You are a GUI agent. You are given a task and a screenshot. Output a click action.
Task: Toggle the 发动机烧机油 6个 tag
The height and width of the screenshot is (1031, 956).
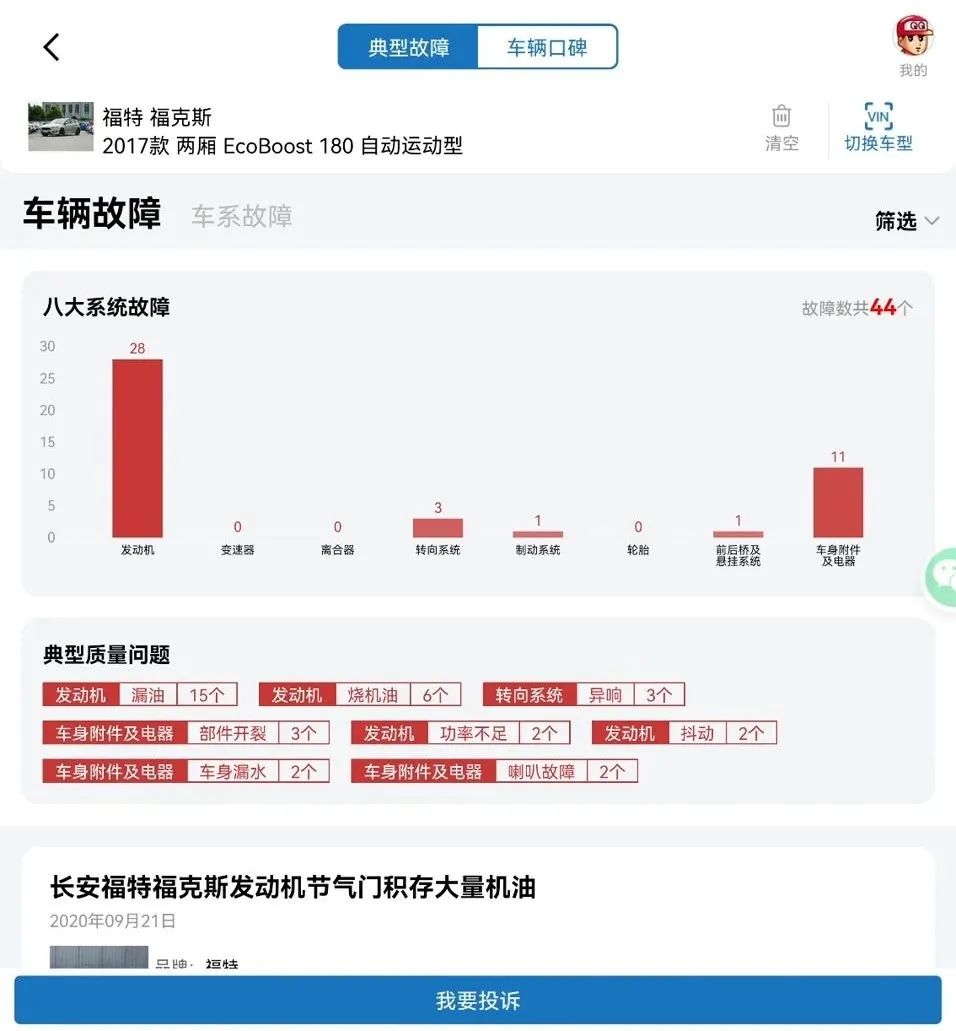point(360,694)
